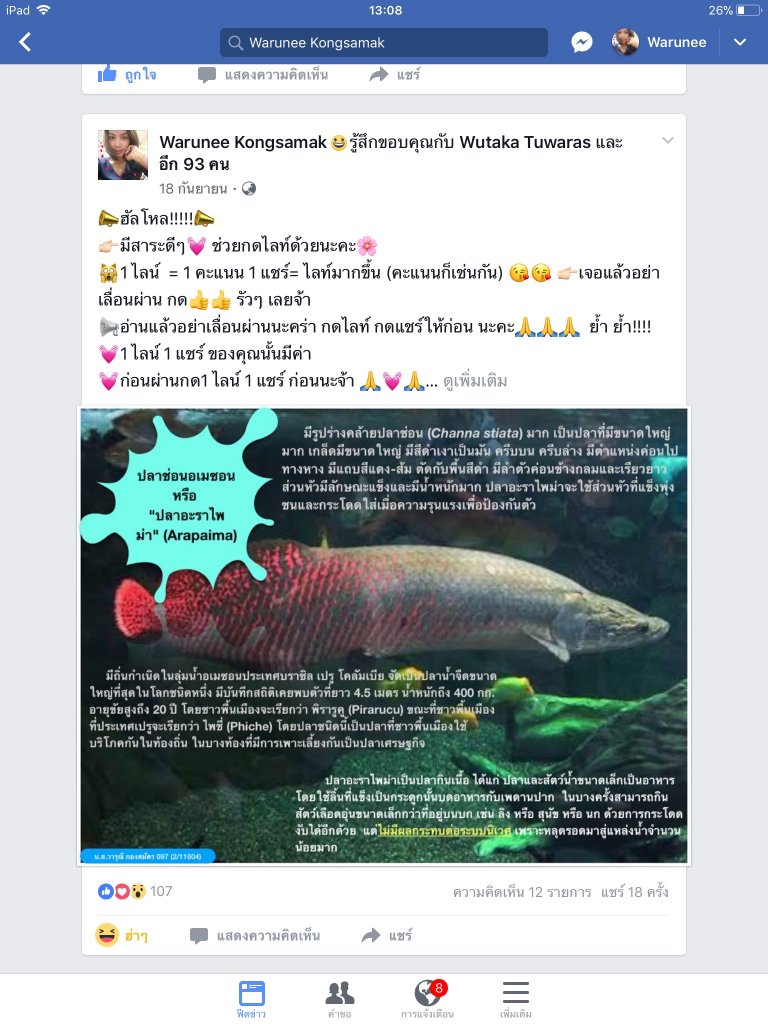Share the Arapaima fish post

(388, 935)
